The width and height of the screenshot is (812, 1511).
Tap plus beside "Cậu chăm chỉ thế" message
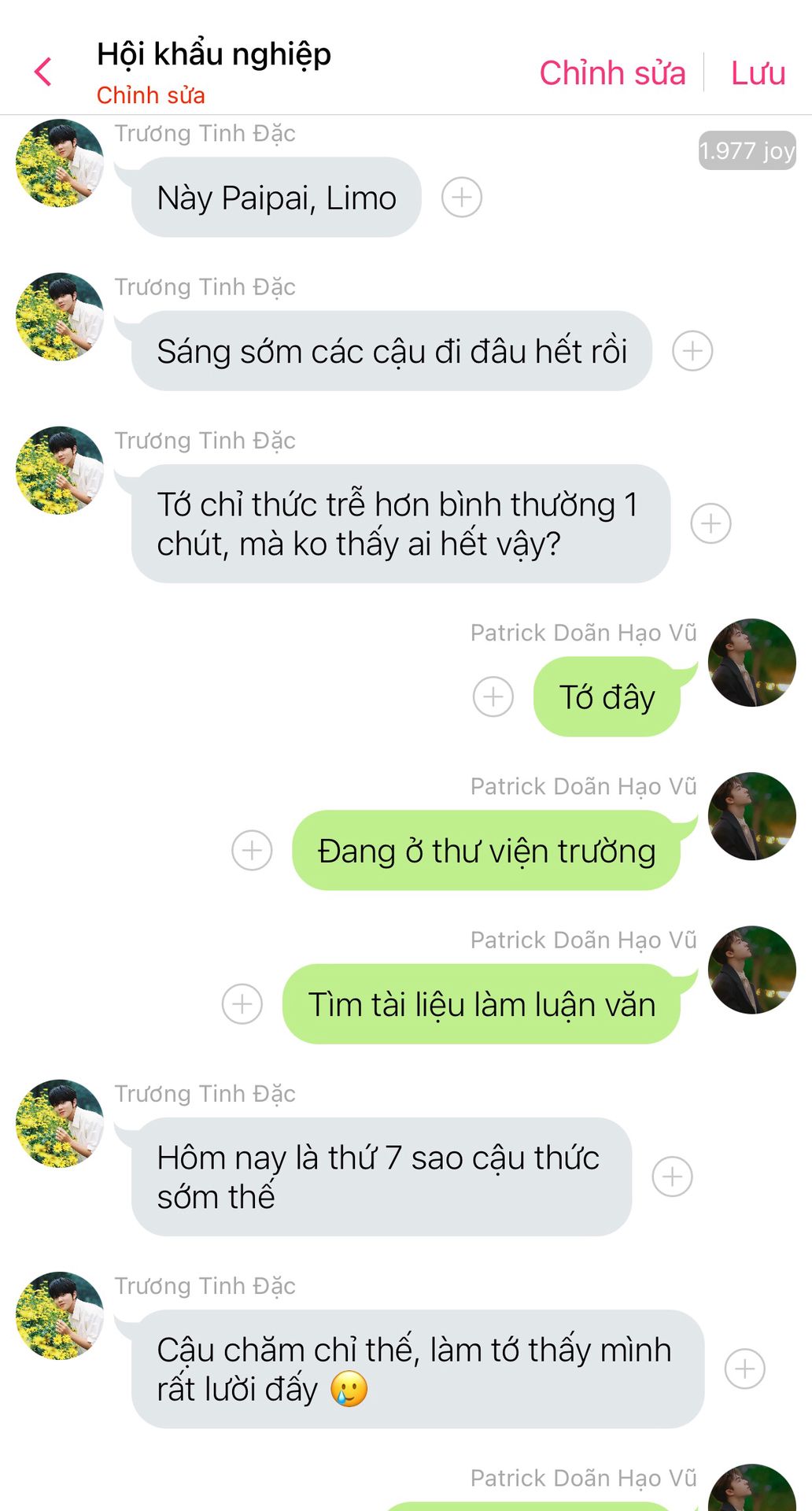744,1369
